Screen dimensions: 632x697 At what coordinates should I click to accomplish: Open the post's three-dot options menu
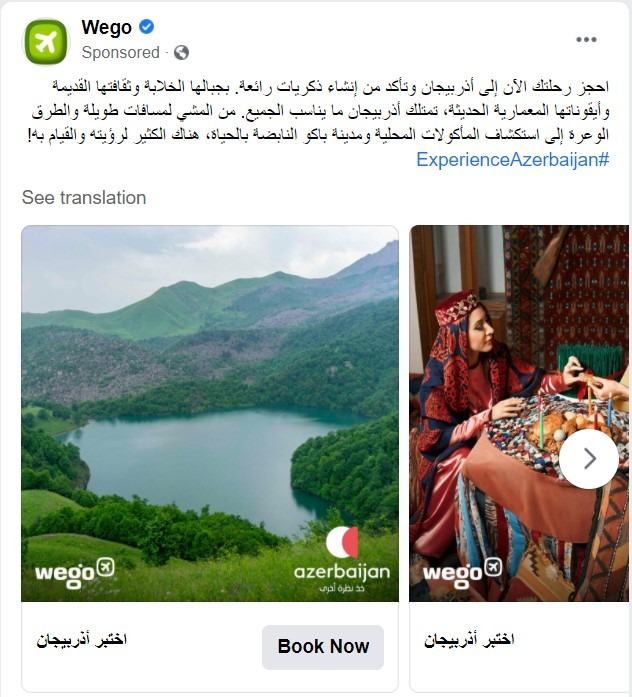[x=586, y=40]
